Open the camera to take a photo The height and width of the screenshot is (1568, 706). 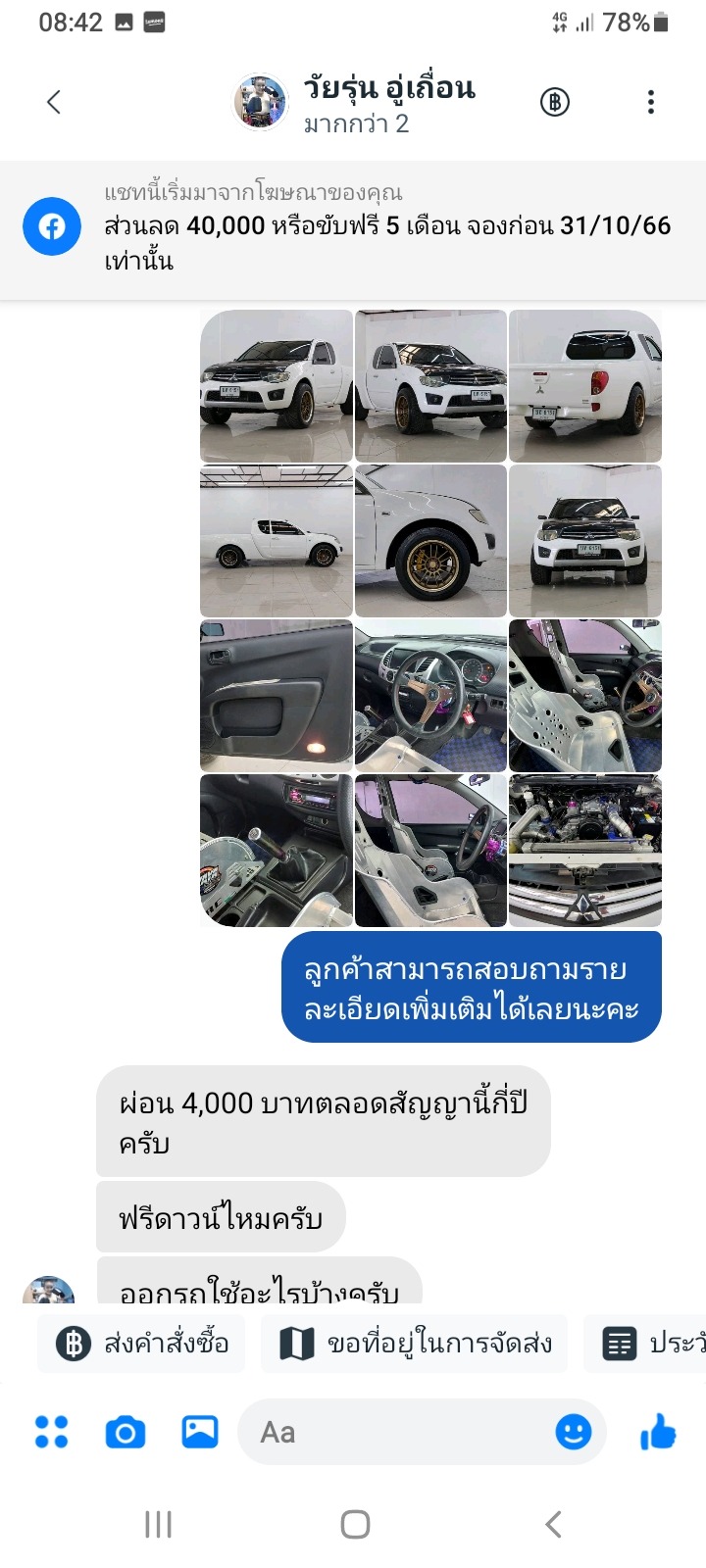tap(126, 1433)
